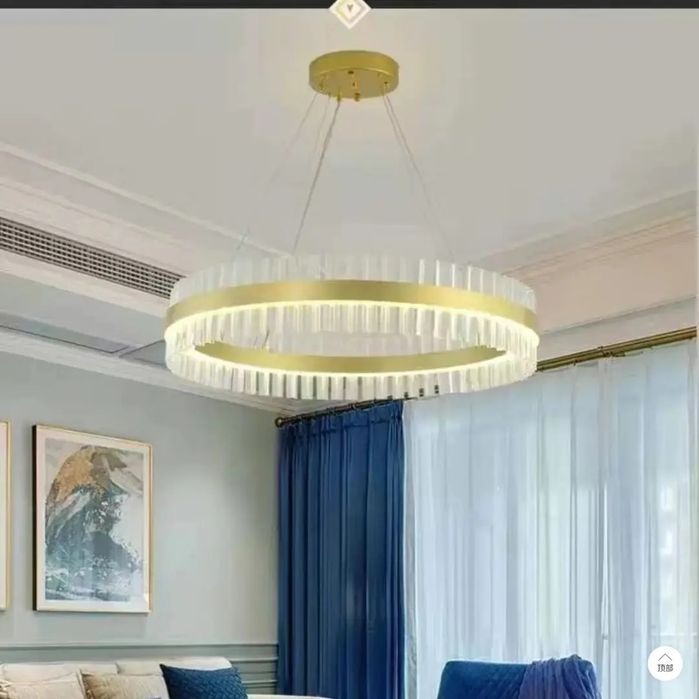This screenshot has height=699, width=699.
Task: Tap the 顶部 back-to-top button
Action: pyautogui.click(x=665, y=663)
